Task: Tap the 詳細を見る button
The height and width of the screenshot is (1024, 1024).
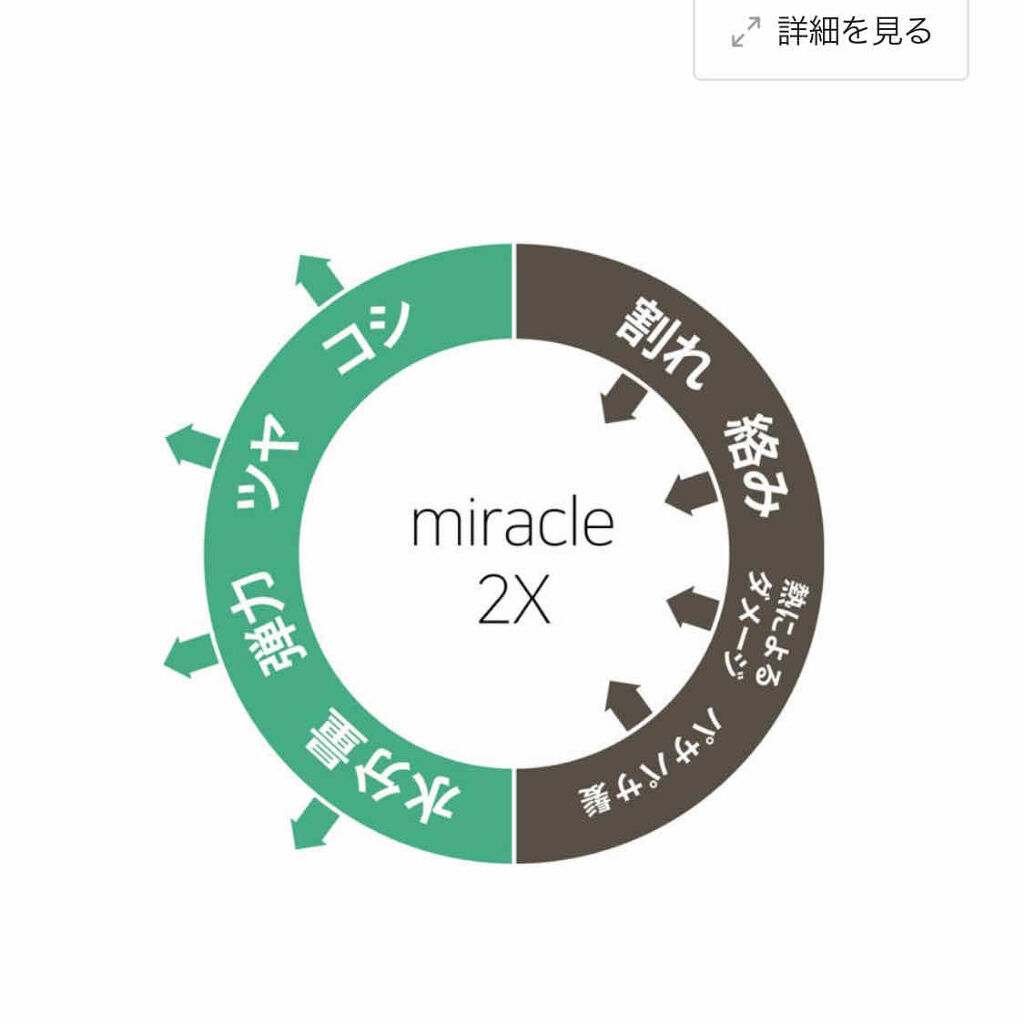Action: click(831, 34)
